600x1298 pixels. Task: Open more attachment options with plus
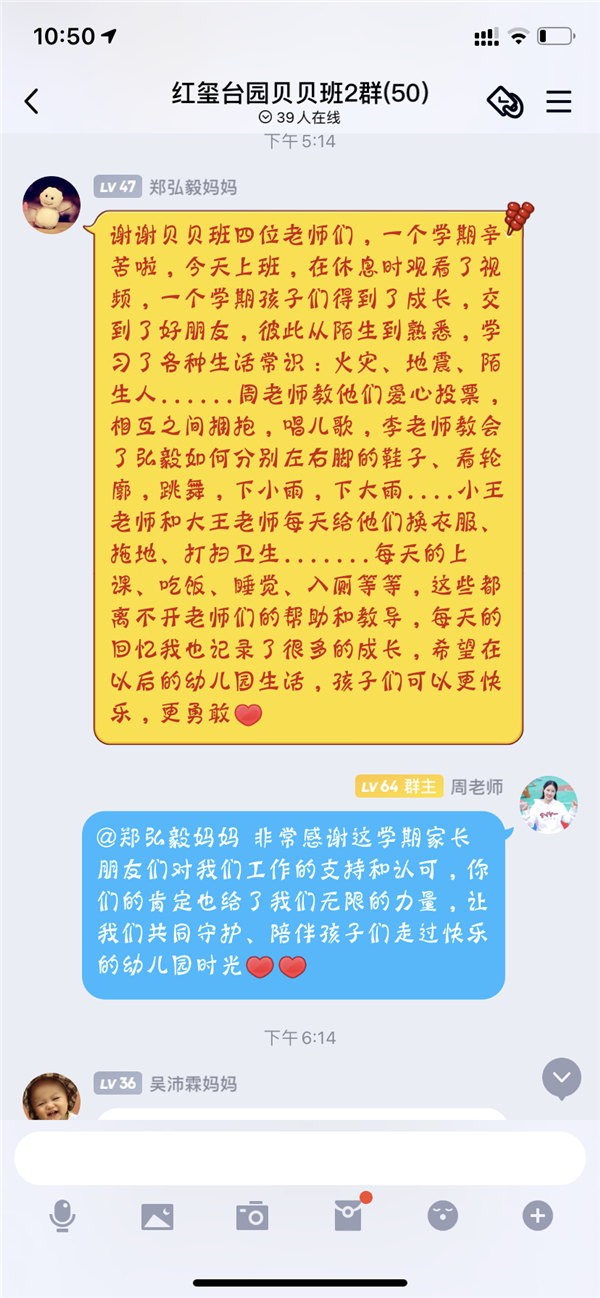[537, 1215]
